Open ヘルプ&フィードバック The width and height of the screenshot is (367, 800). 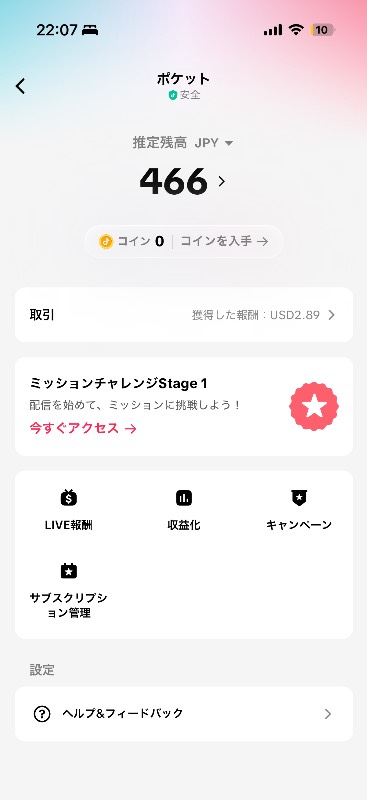[184, 714]
